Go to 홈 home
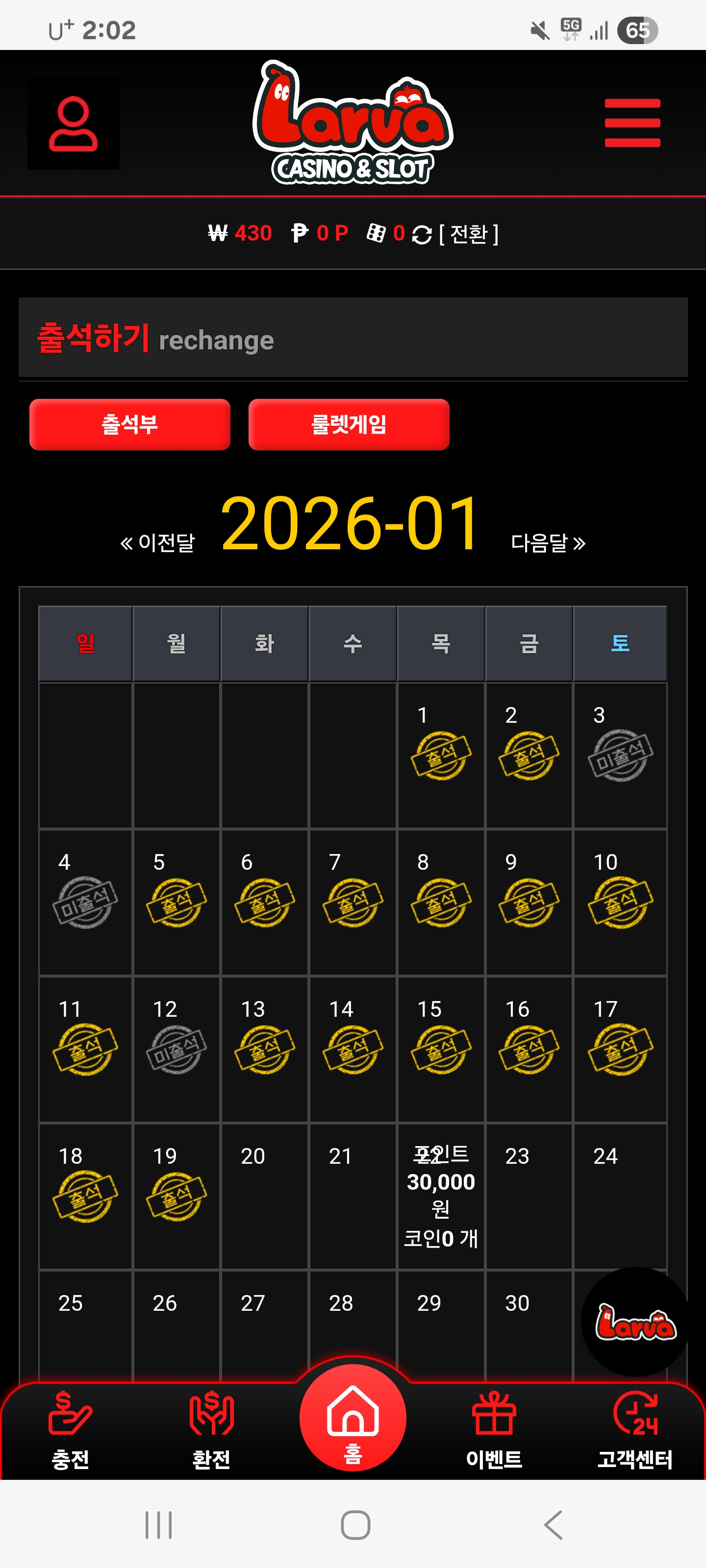Image resolution: width=706 pixels, height=1568 pixels. [353, 1421]
